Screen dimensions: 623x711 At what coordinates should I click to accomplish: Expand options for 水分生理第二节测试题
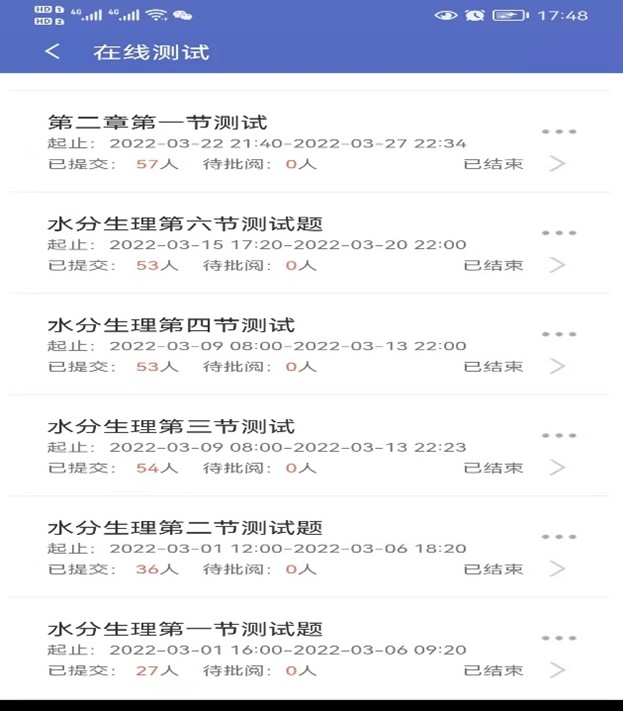click(558, 537)
